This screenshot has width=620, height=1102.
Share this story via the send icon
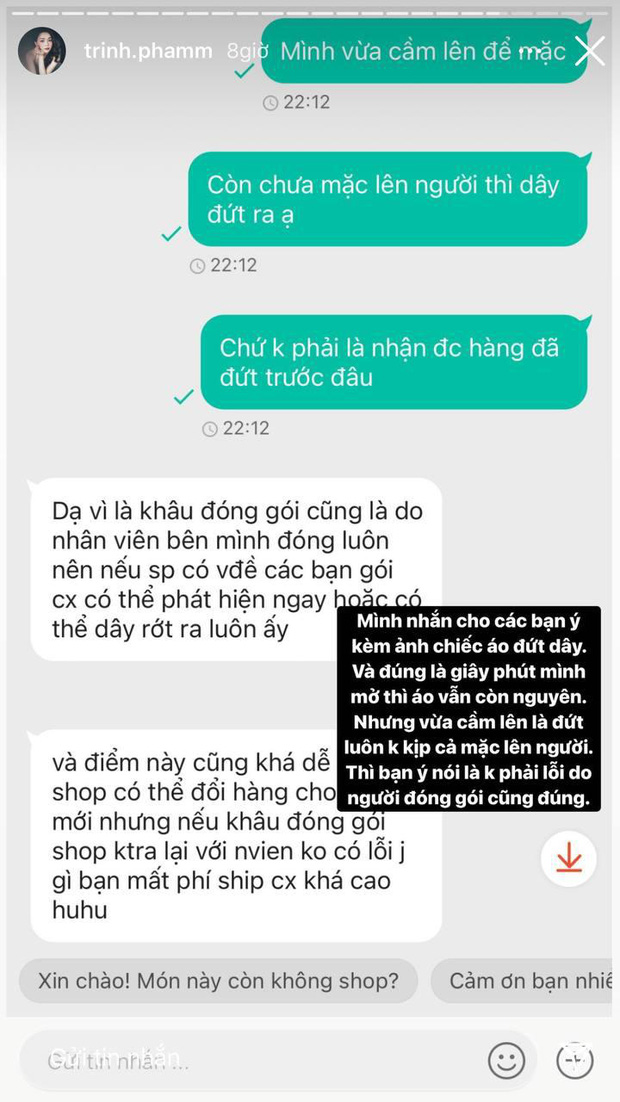tap(577, 1058)
